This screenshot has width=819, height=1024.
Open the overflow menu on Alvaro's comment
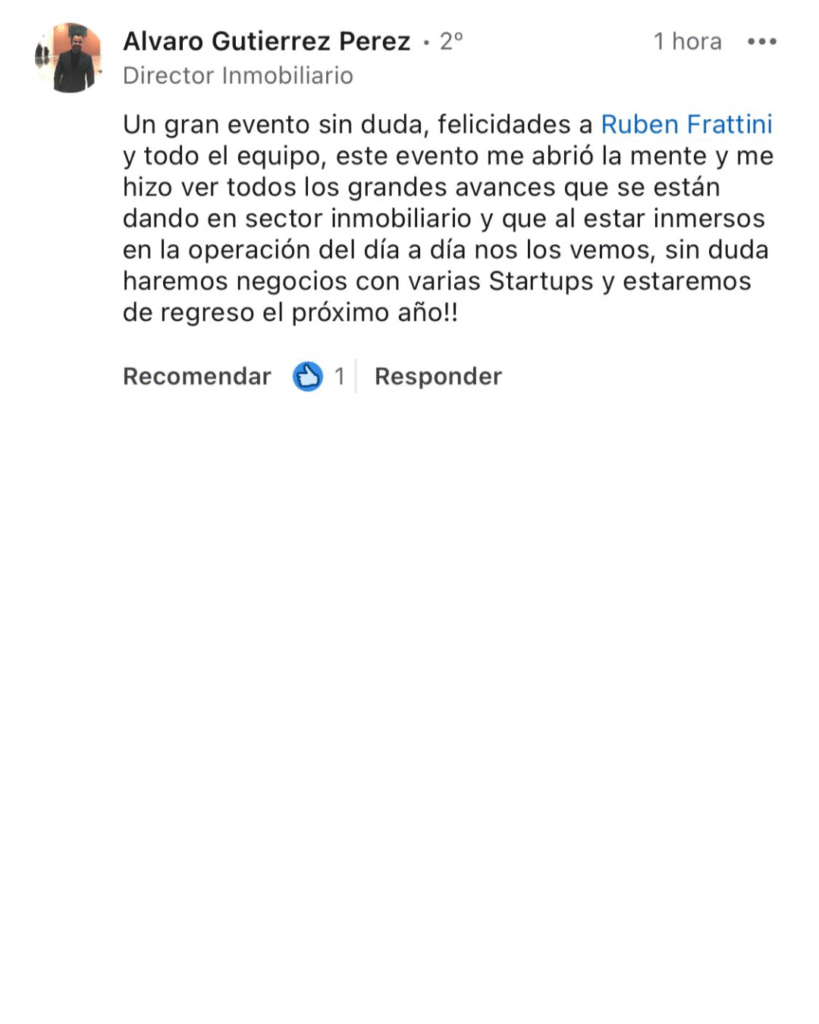[761, 42]
